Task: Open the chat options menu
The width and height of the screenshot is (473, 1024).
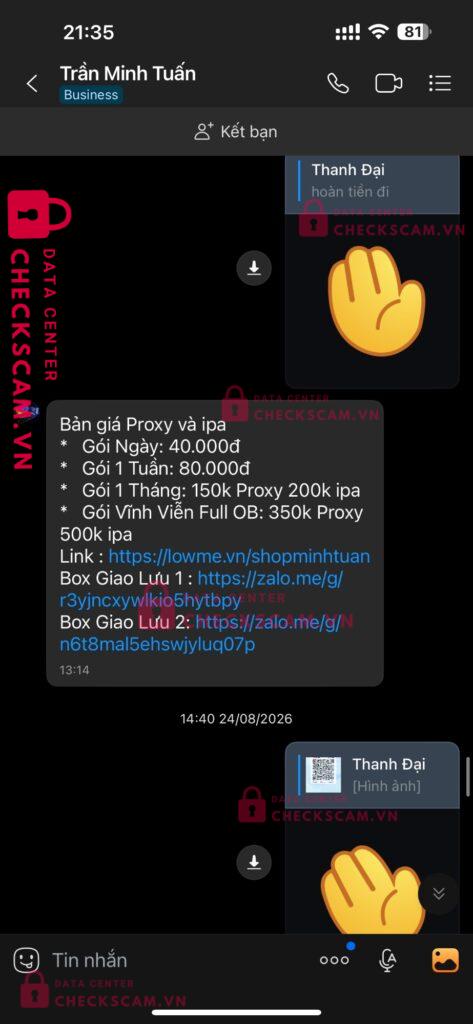Action: (440, 84)
